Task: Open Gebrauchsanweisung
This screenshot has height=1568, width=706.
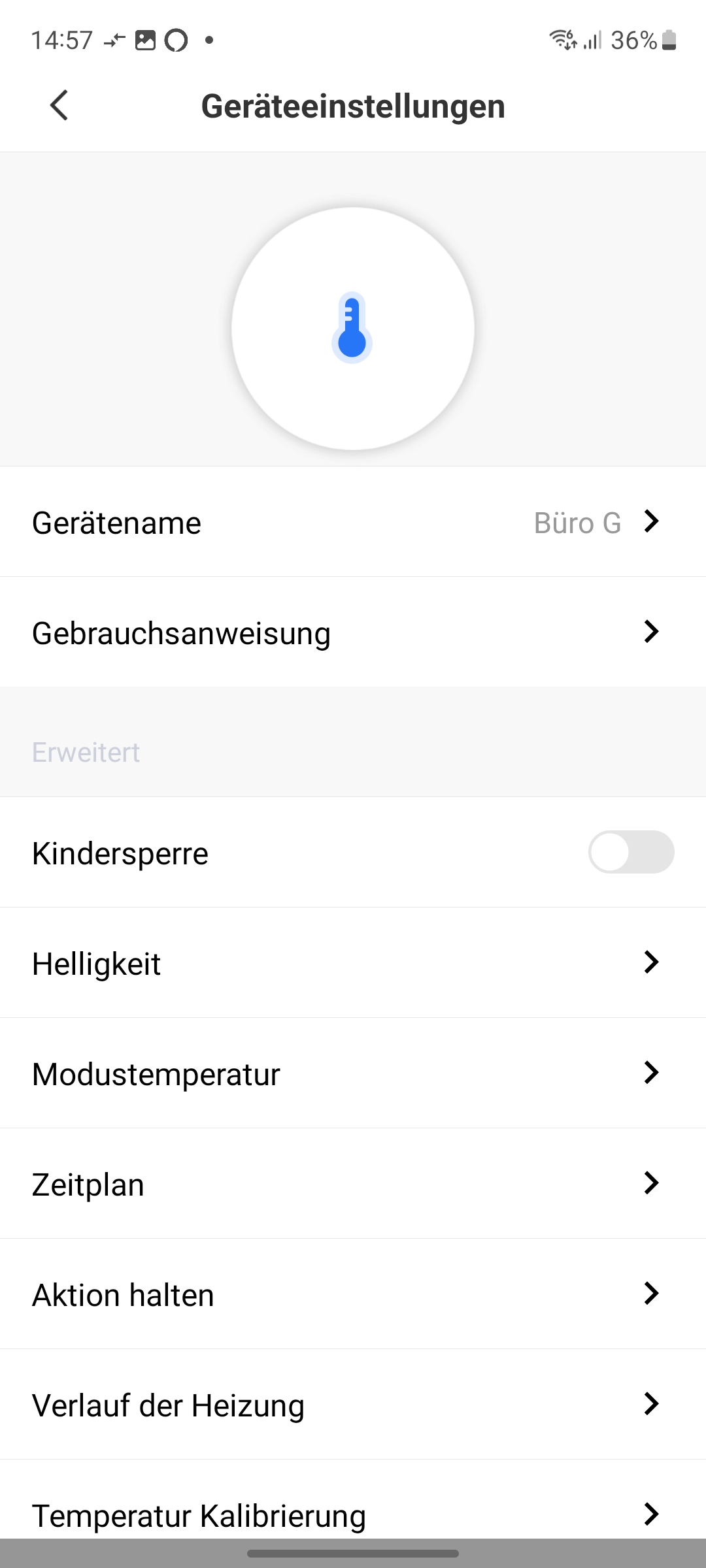Action: point(353,632)
